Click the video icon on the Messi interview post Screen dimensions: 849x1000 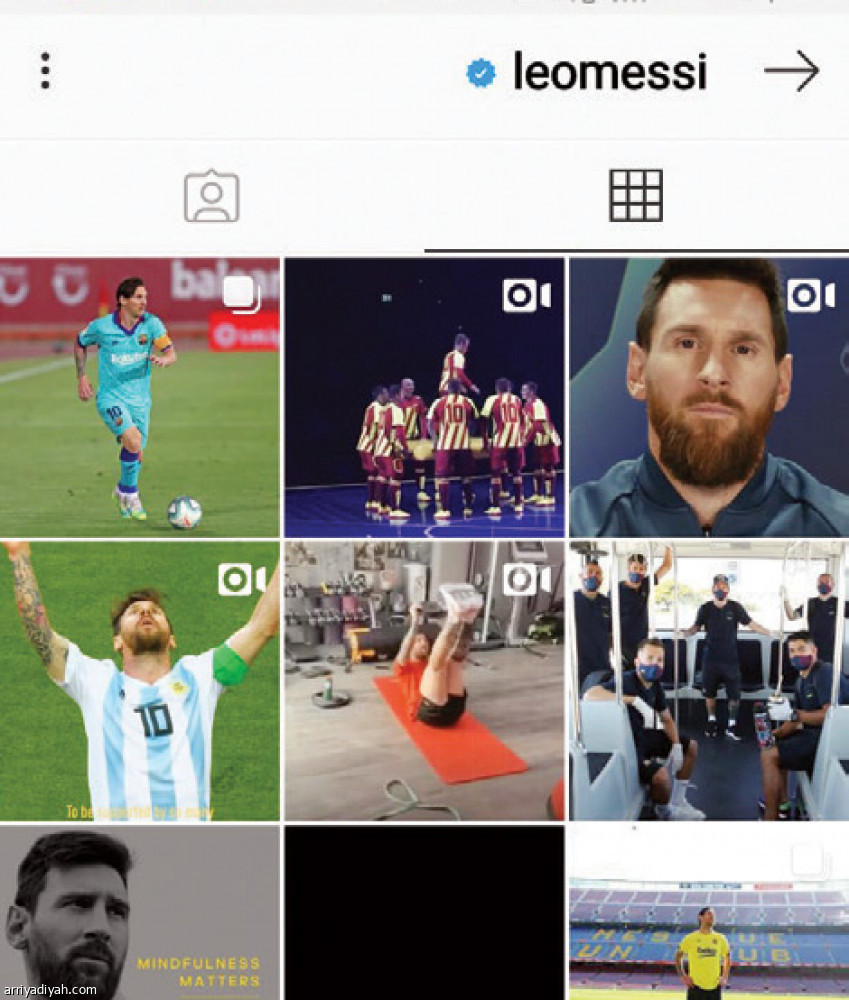pos(810,295)
